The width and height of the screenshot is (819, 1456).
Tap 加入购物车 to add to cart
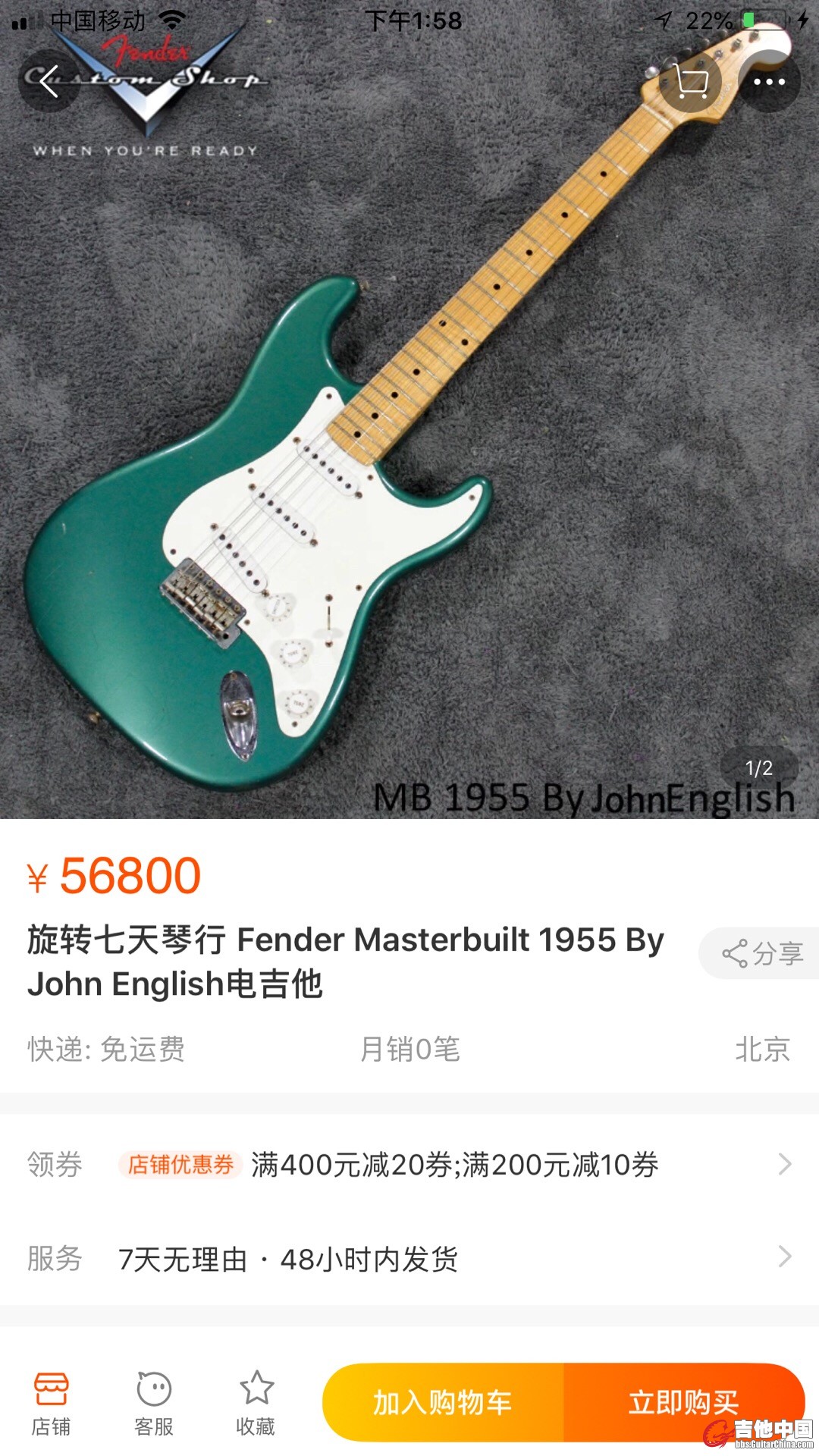click(443, 1403)
